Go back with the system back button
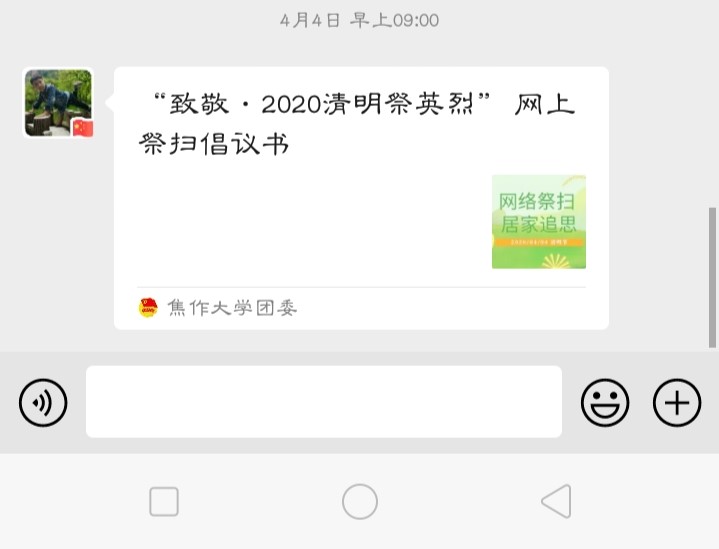The height and width of the screenshot is (549, 719). pos(556,501)
